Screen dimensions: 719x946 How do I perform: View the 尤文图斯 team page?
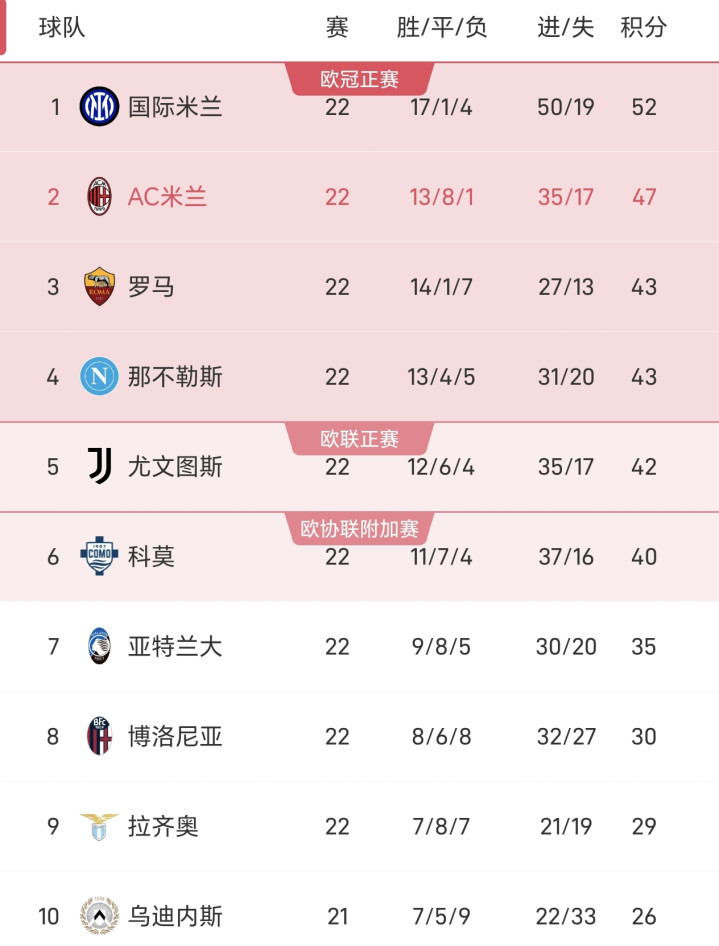(175, 467)
